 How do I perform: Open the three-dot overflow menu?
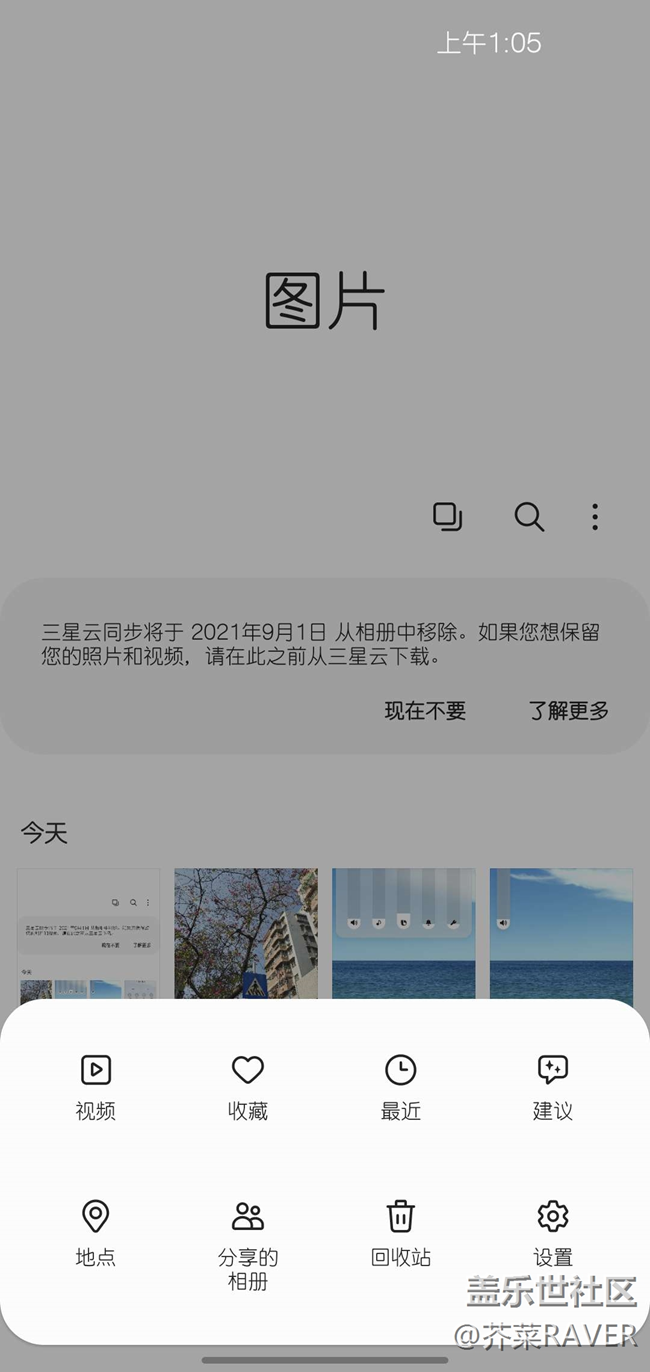pyautogui.click(x=595, y=517)
